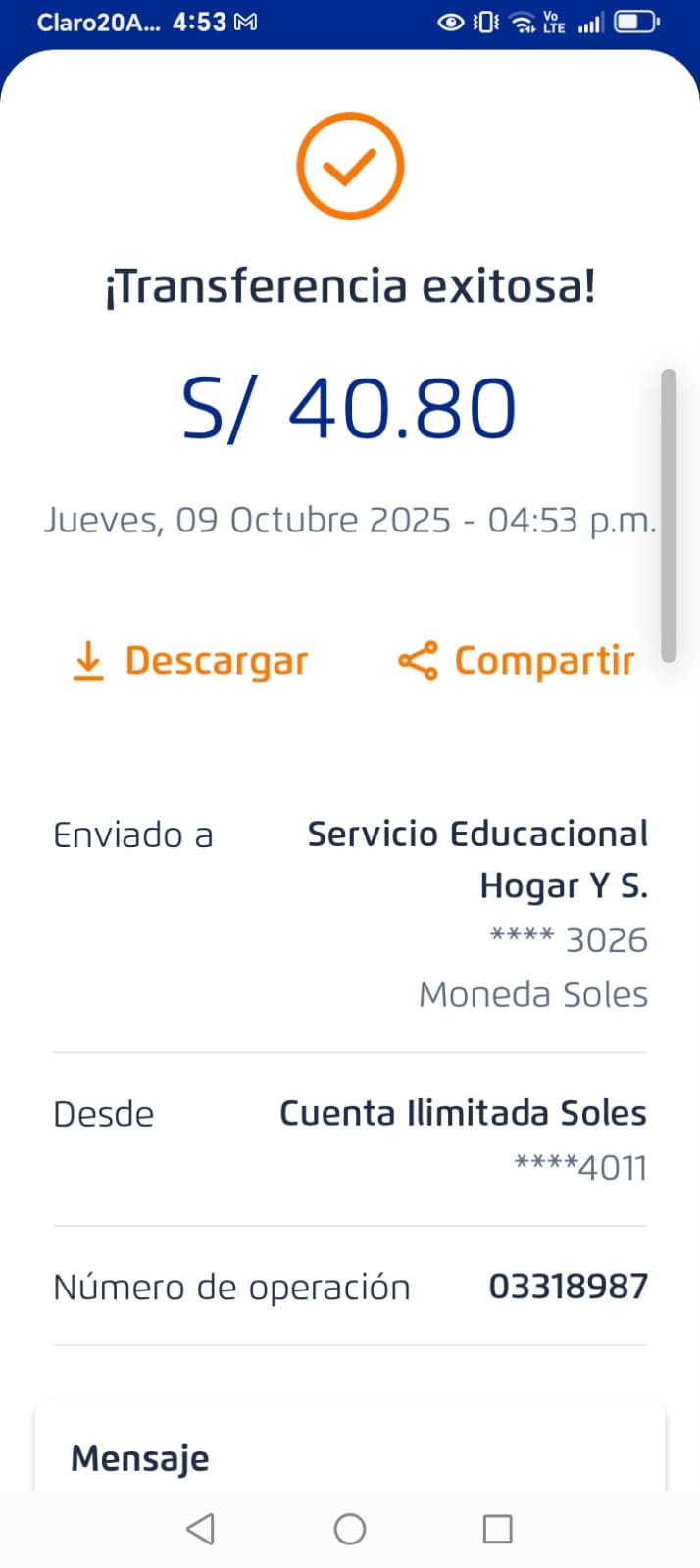Viewport: 700px width, 1568px height.
Task: Download the transfer receipt with Descargar
Action: [x=191, y=661]
